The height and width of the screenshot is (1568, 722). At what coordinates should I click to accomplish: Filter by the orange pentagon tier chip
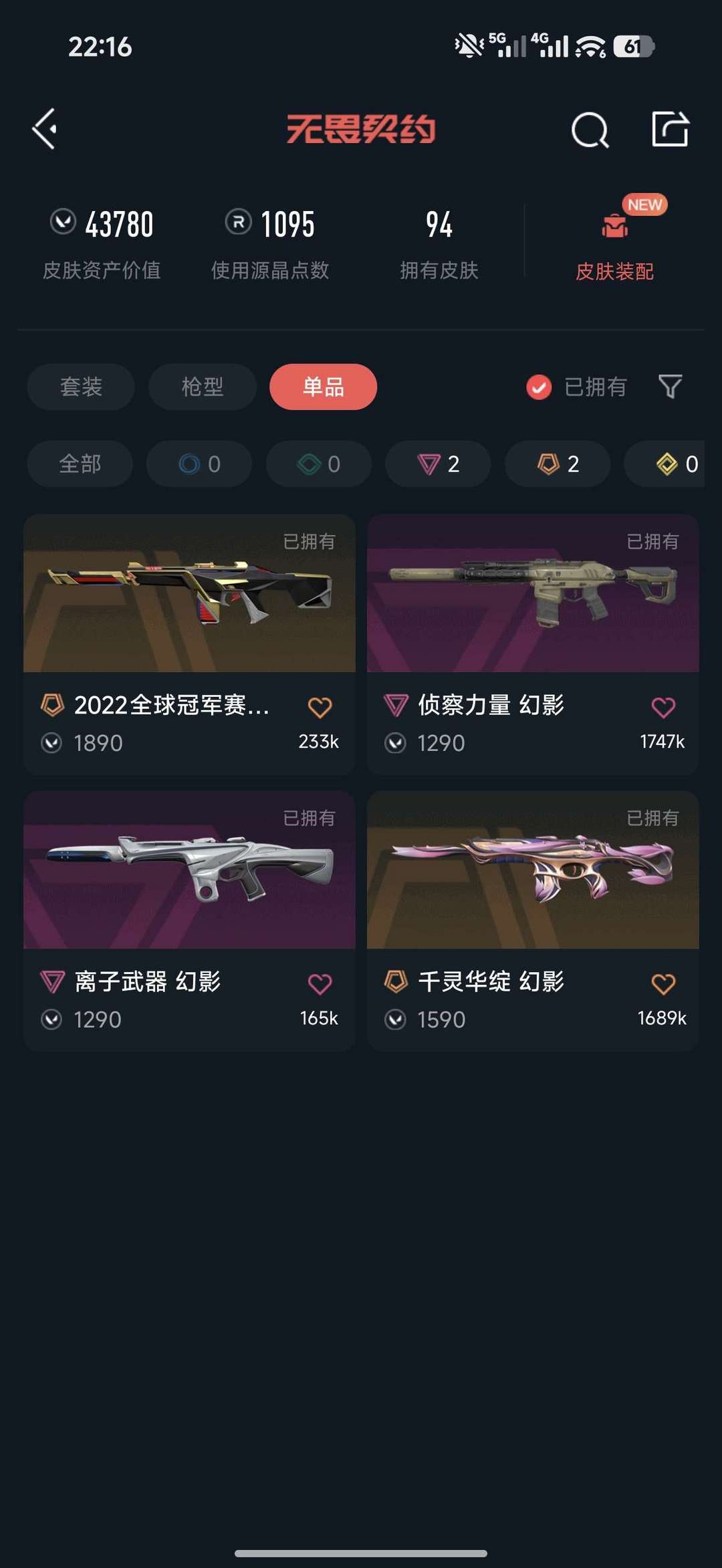click(x=558, y=464)
